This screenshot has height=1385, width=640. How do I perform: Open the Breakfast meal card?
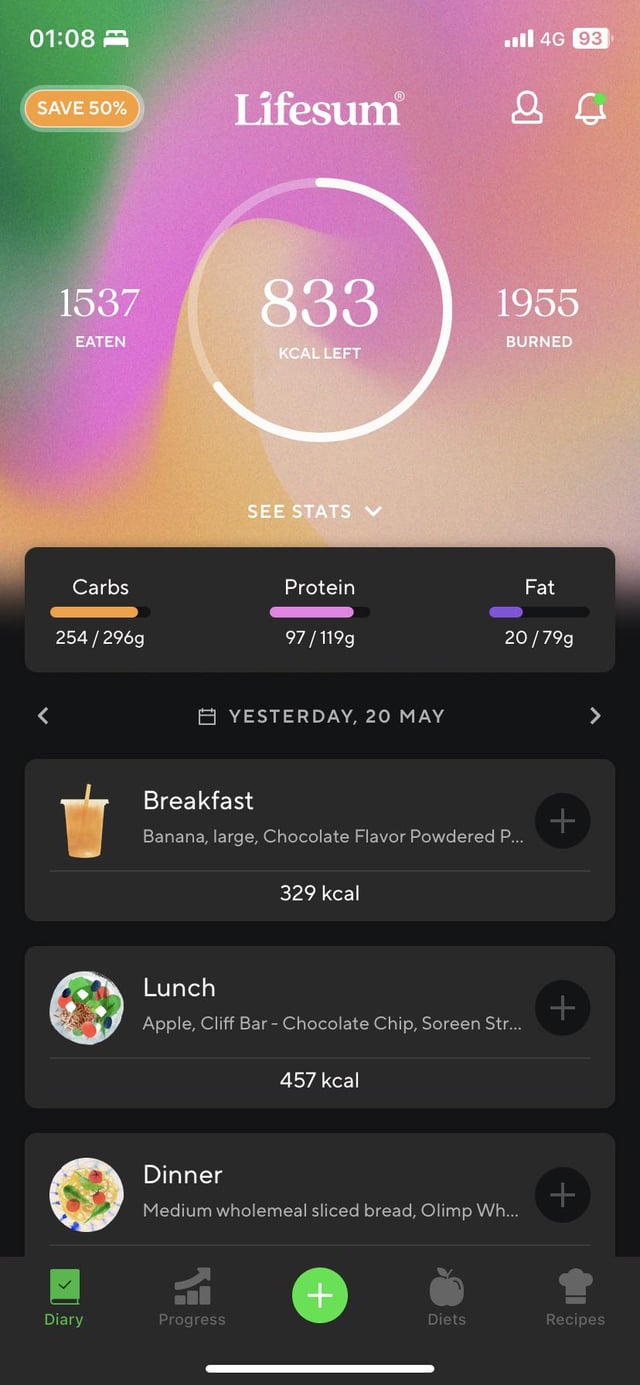[x=320, y=840]
